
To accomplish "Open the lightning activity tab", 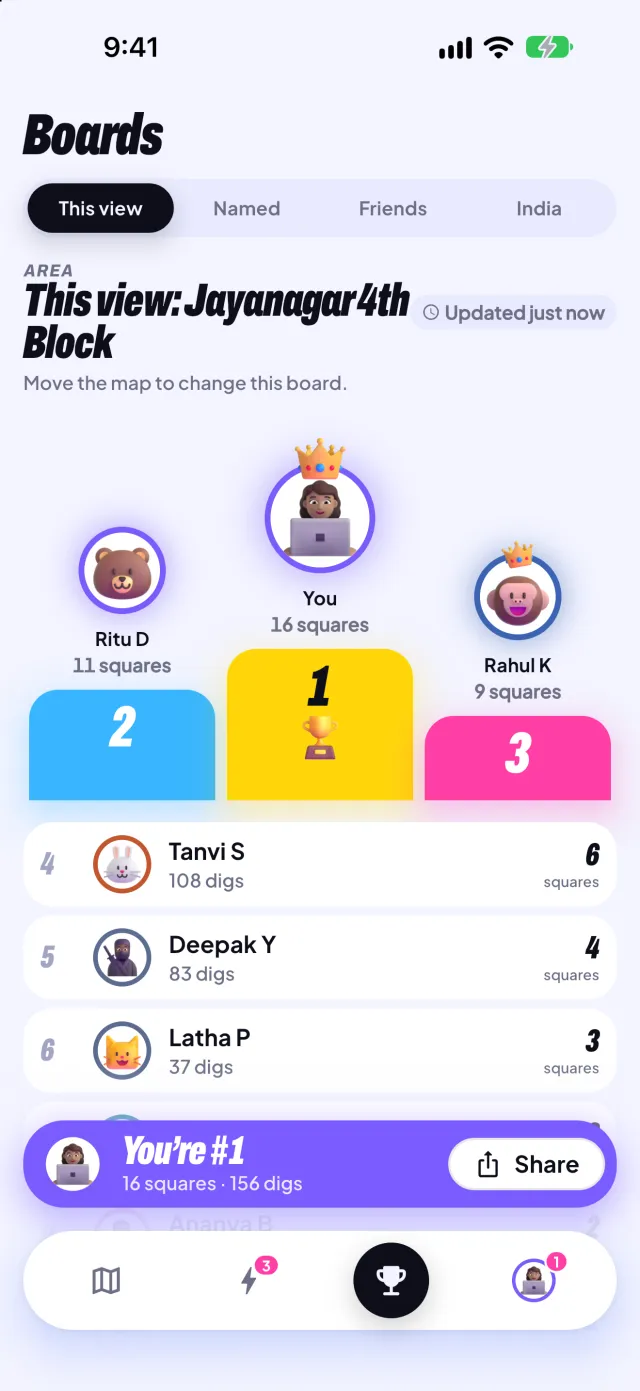I will pos(249,1280).
